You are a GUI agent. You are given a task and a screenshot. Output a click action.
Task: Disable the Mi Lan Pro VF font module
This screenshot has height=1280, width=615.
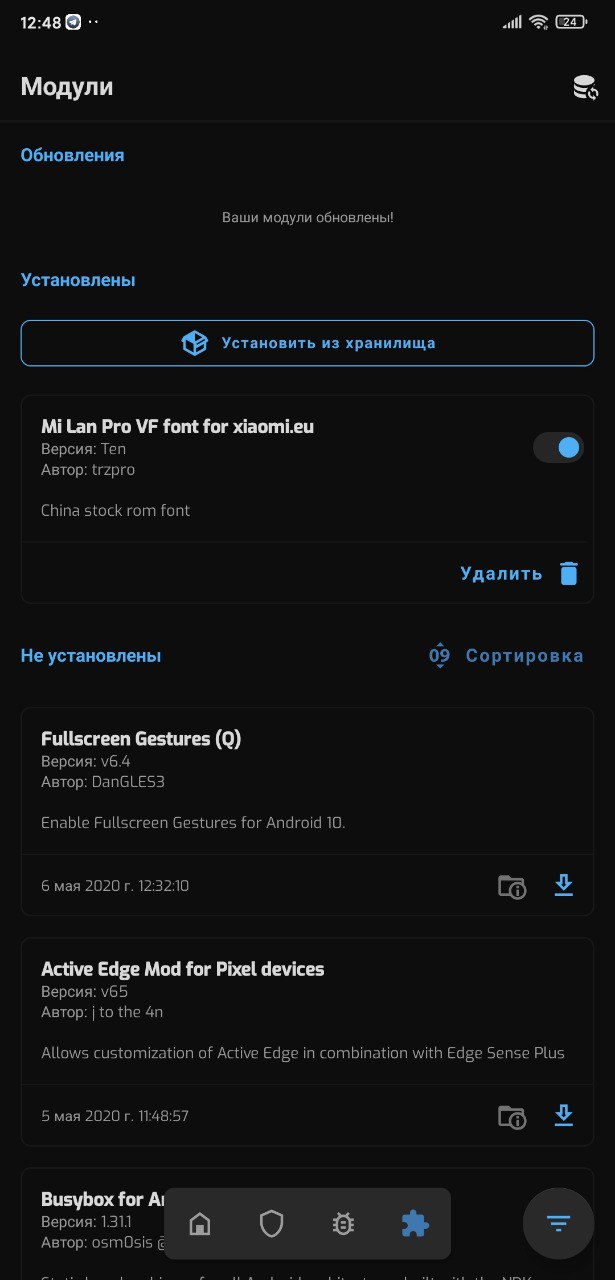pyautogui.click(x=558, y=447)
